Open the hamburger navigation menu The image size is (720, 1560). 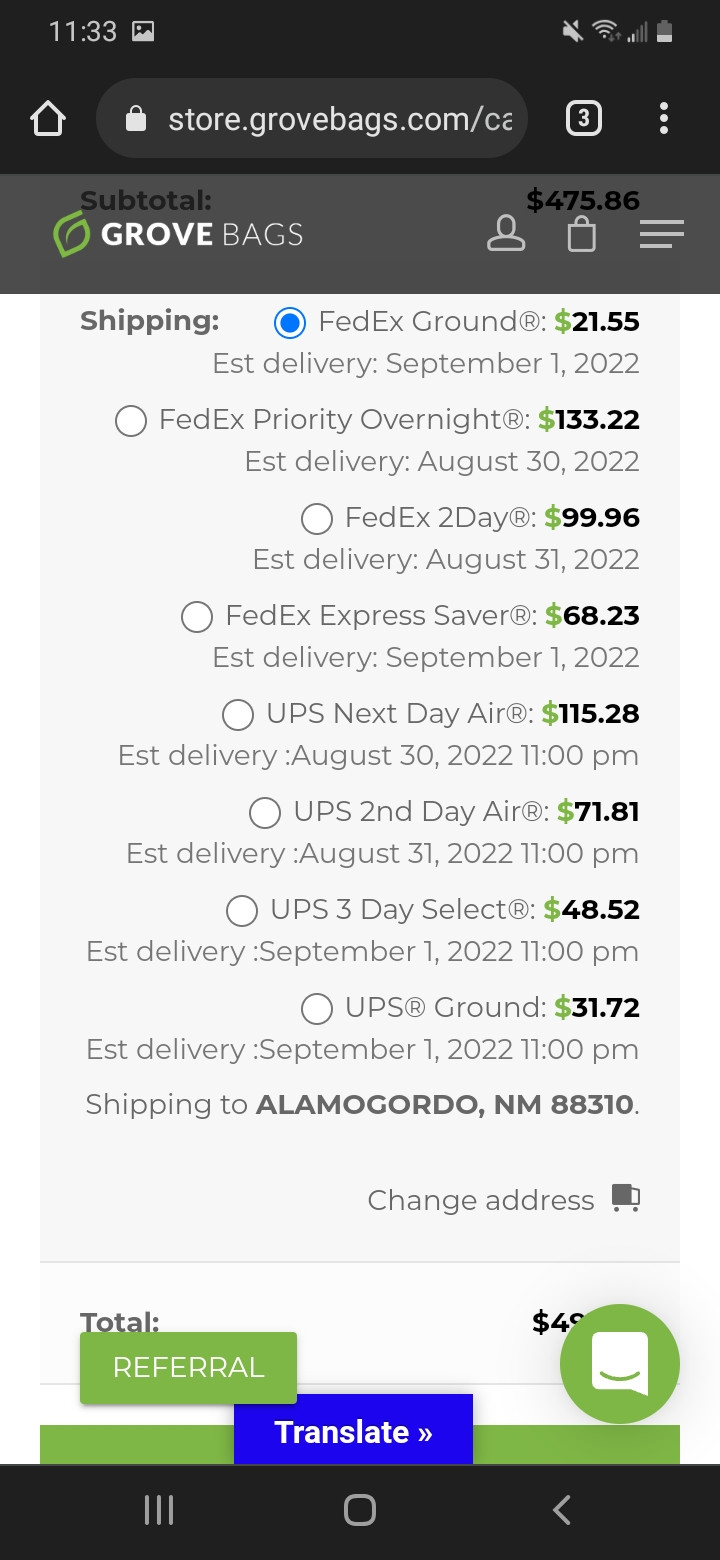[x=661, y=235]
